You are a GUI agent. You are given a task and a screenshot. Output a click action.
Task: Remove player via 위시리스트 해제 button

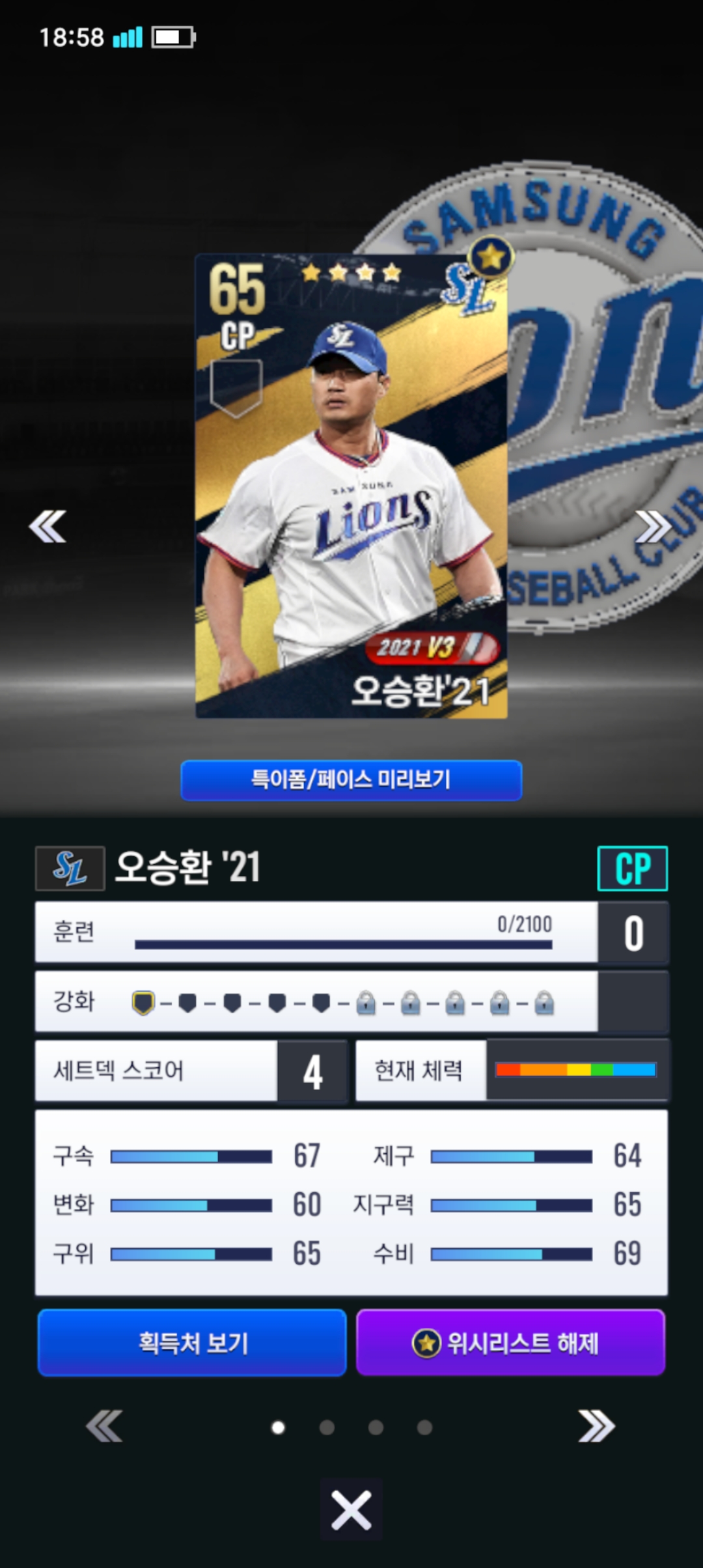[511, 1342]
